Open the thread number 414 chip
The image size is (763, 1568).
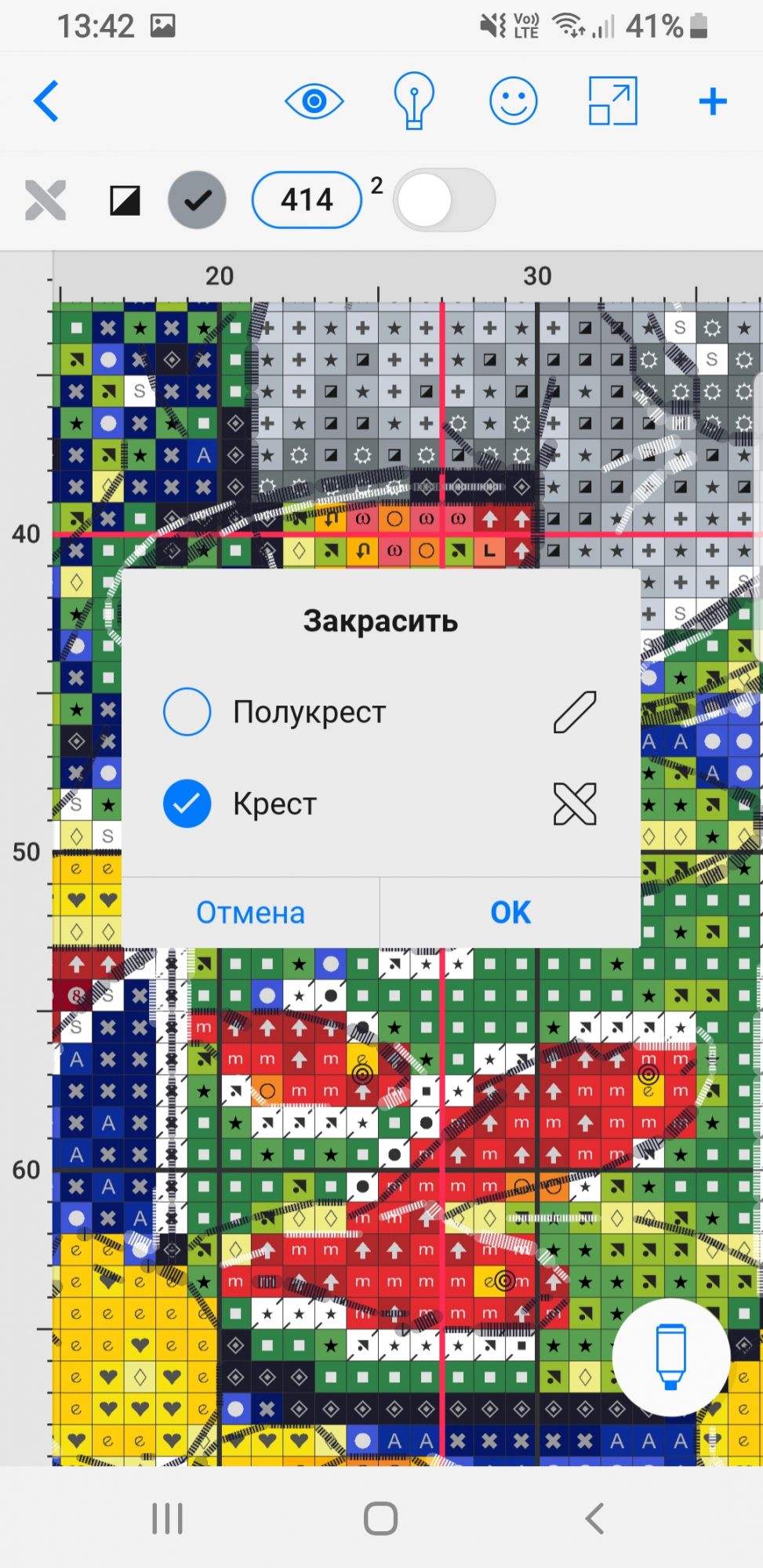(307, 200)
